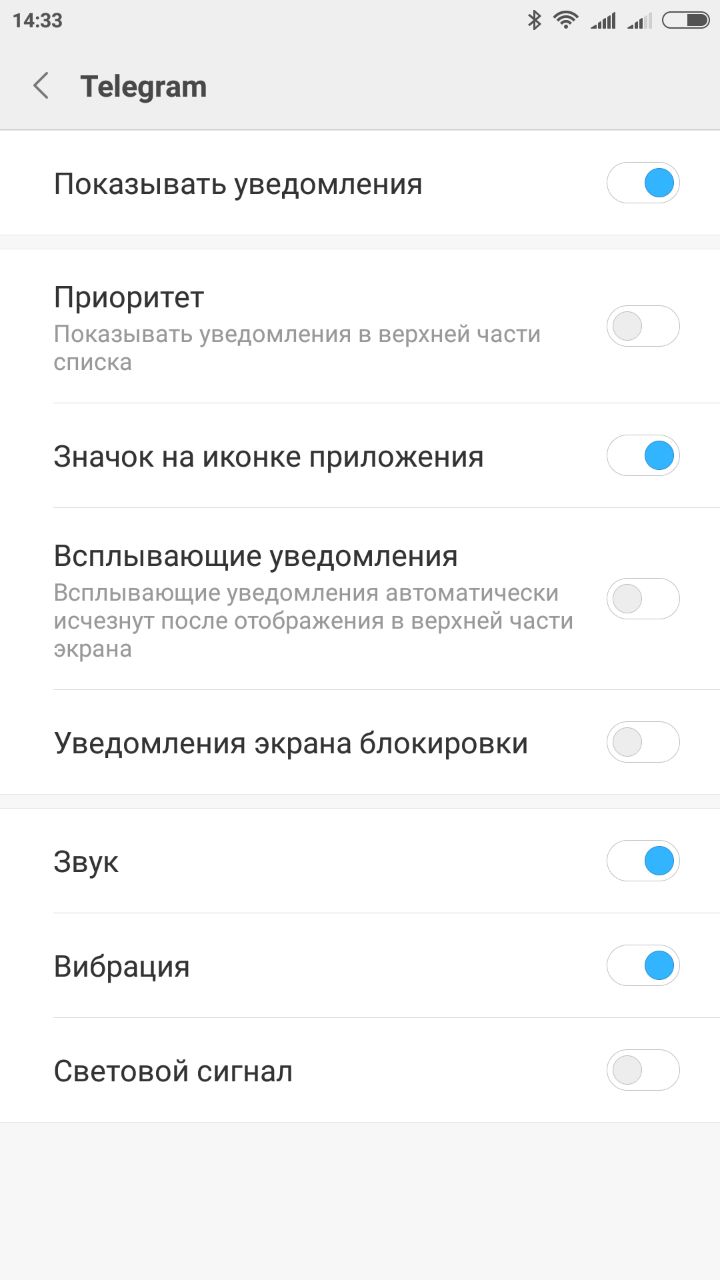This screenshot has width=720, height=1280.
Task: Disable Значок на иконке приложения
Action: (x=643, y=456)
